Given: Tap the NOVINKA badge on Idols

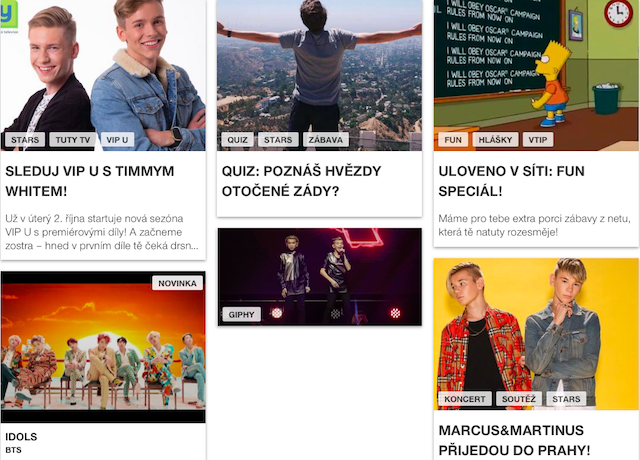Looking at the screenshot, I should 178,283.
